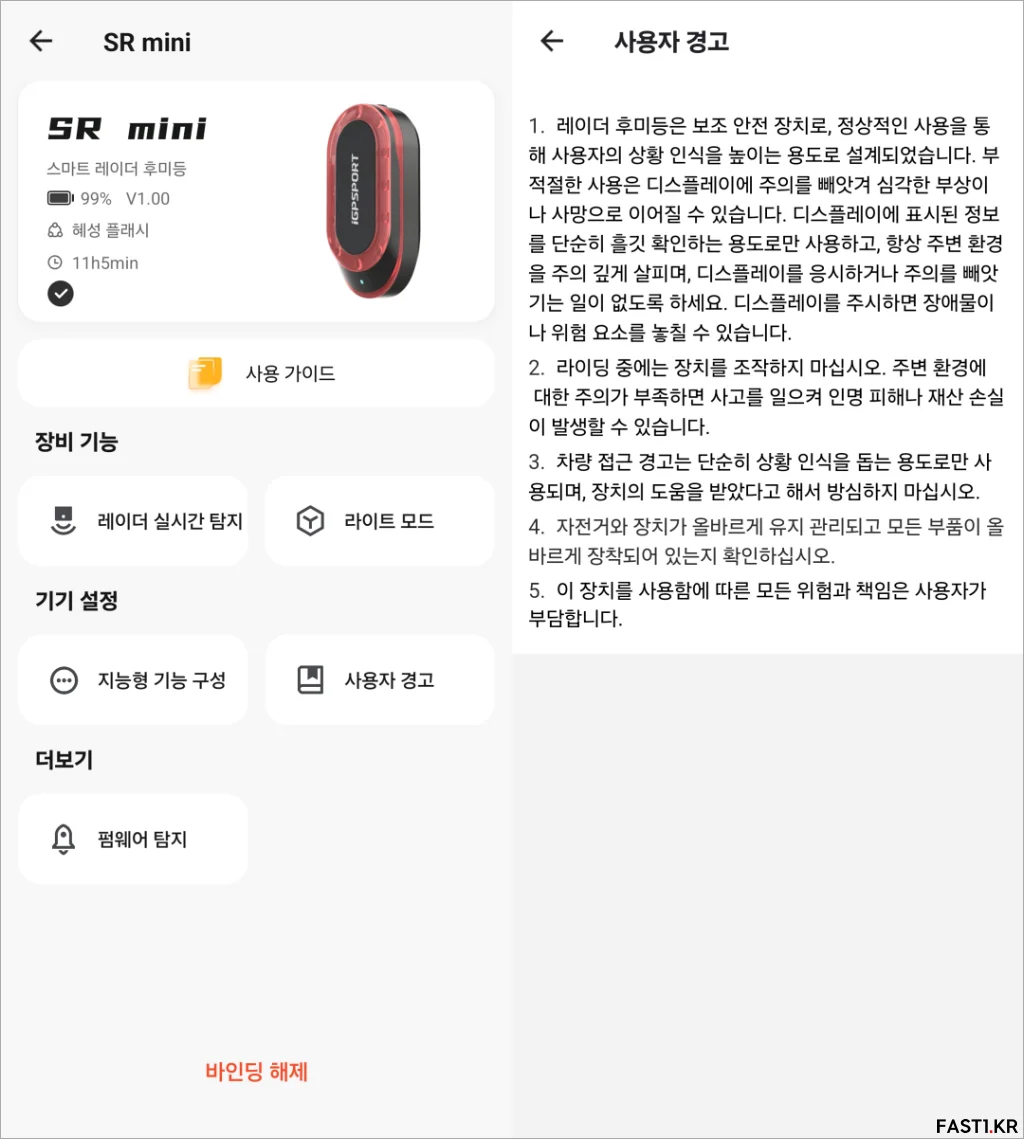The height and width of the screenshot is (1139, 1024).
Task: Tap 바인딩 해제 to unbind device
Action: (256, 1072)
